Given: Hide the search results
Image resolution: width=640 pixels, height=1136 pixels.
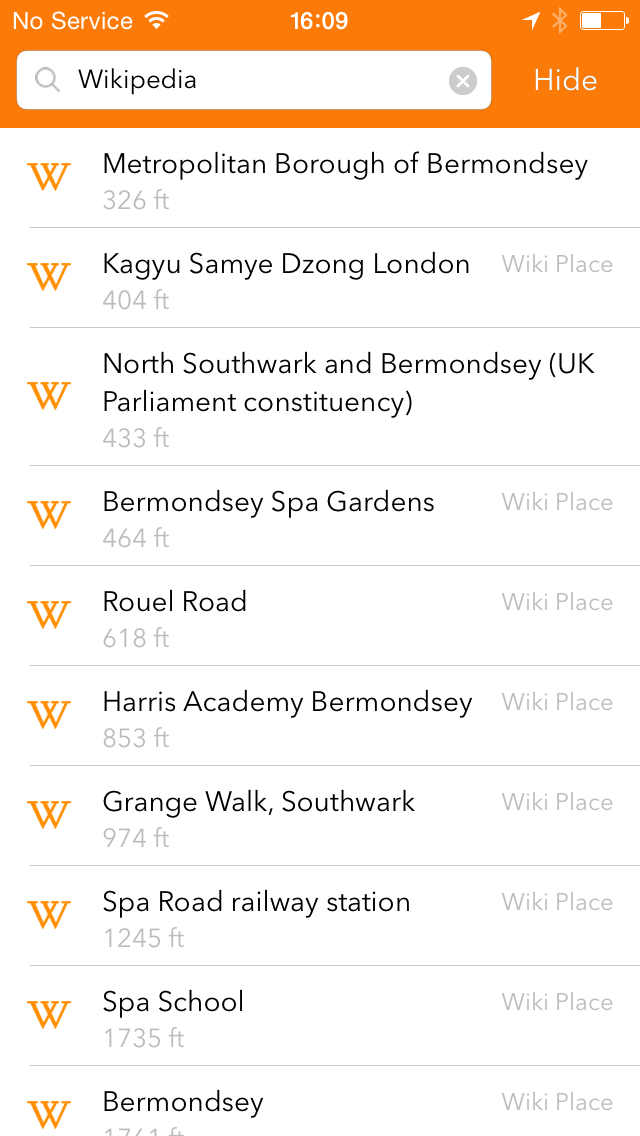Looking at the screenshot, I should [565, 80].
